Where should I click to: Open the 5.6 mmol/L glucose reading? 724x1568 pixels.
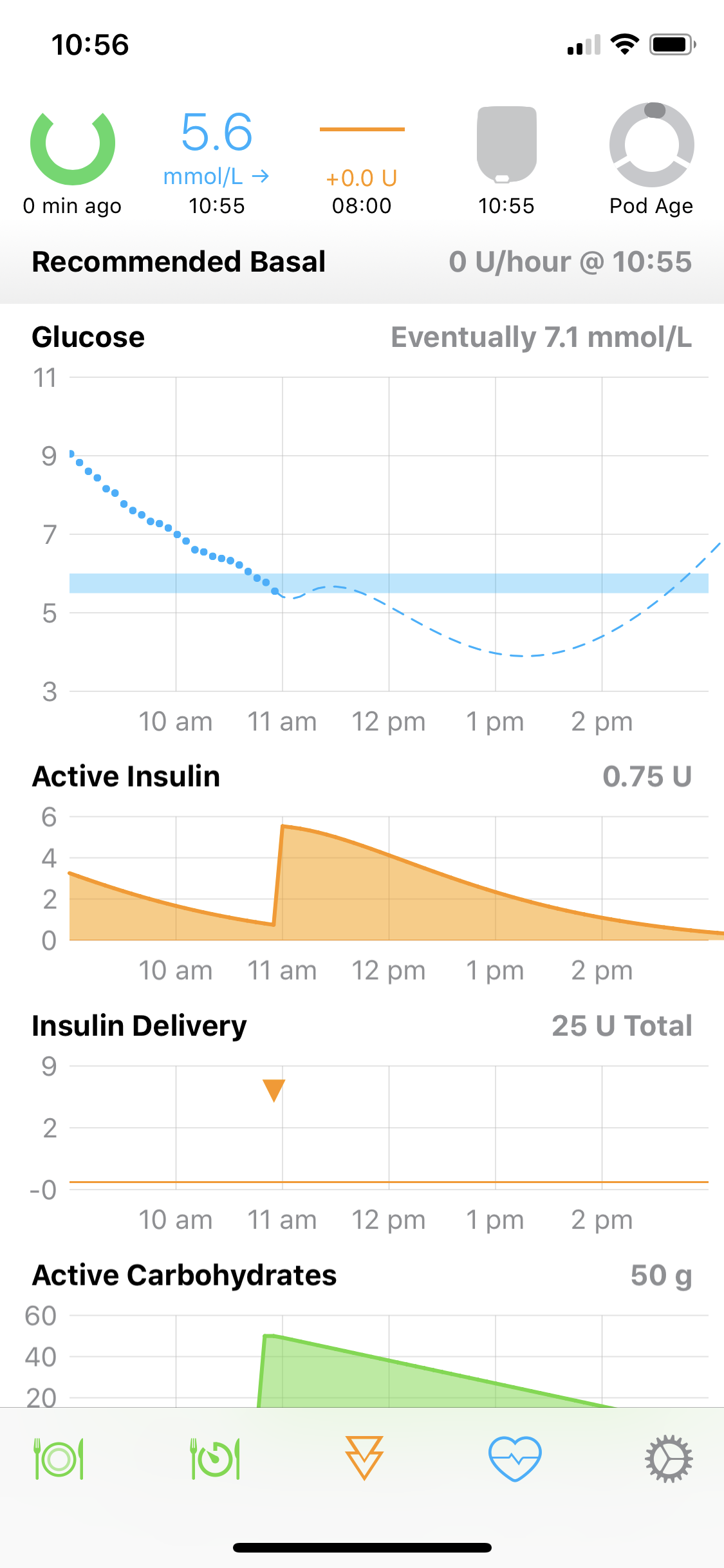217,149
